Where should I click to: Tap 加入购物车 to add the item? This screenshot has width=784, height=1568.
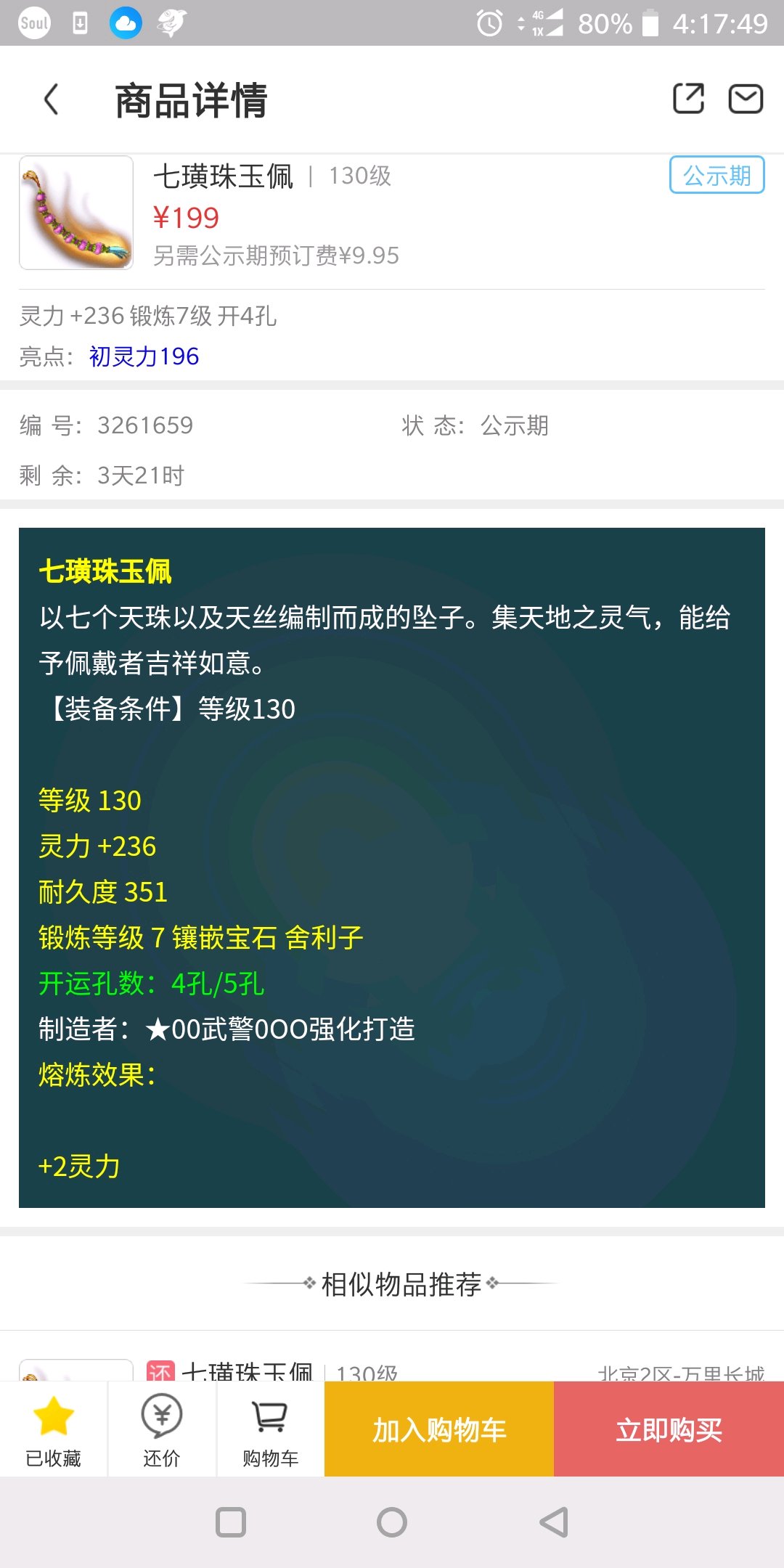(x=439, y=1429)
